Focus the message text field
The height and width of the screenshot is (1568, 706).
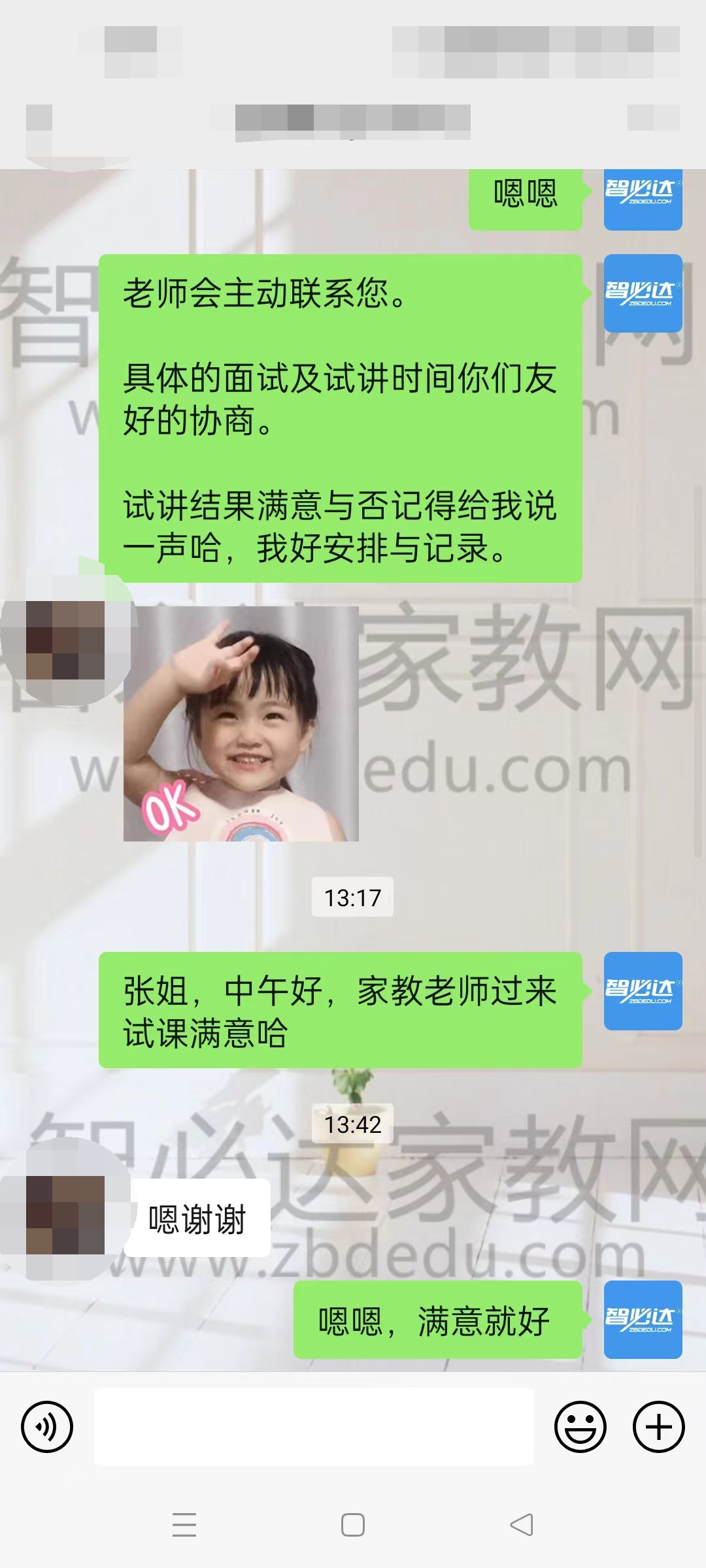point(314,1427)
